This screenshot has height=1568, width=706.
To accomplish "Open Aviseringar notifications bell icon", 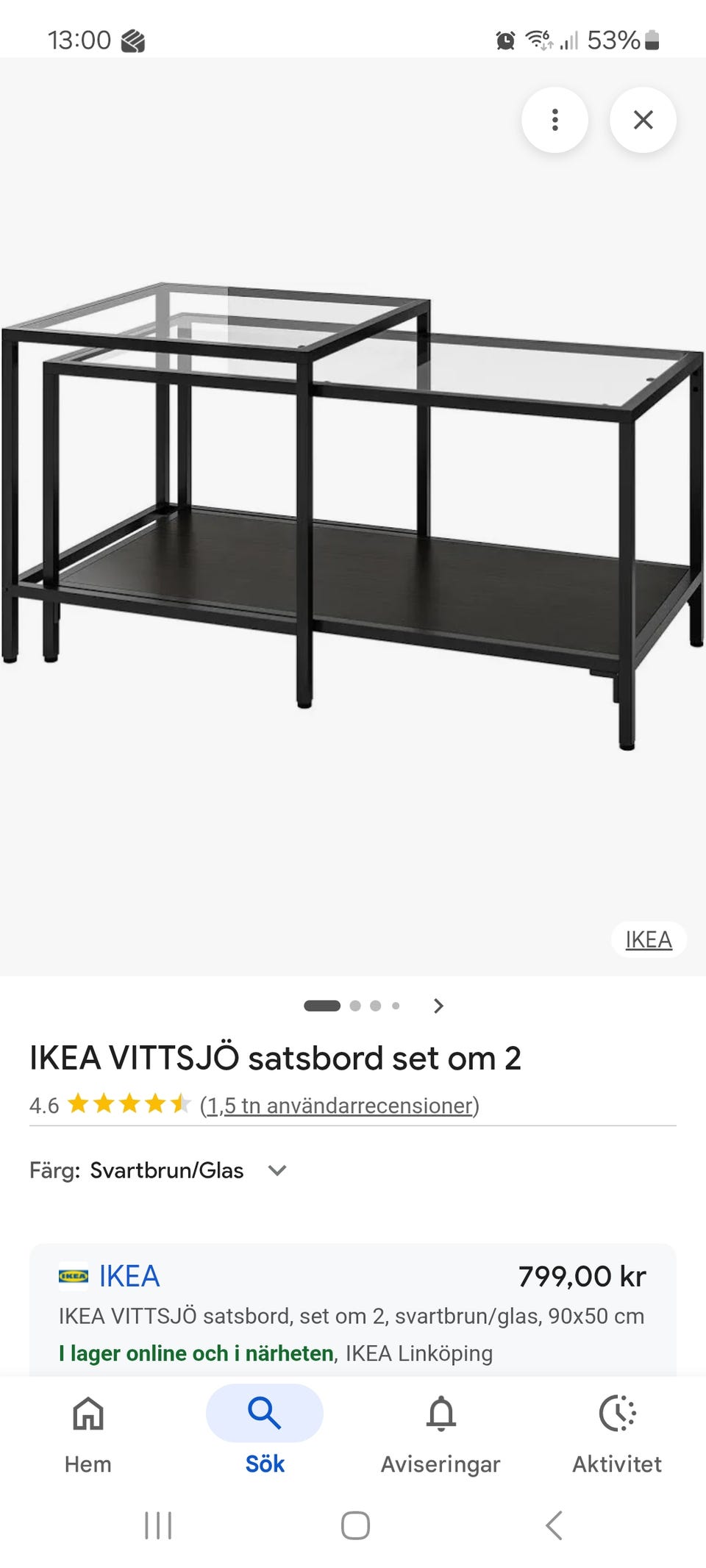I will pyautogui.click(x=441, y=1412).
